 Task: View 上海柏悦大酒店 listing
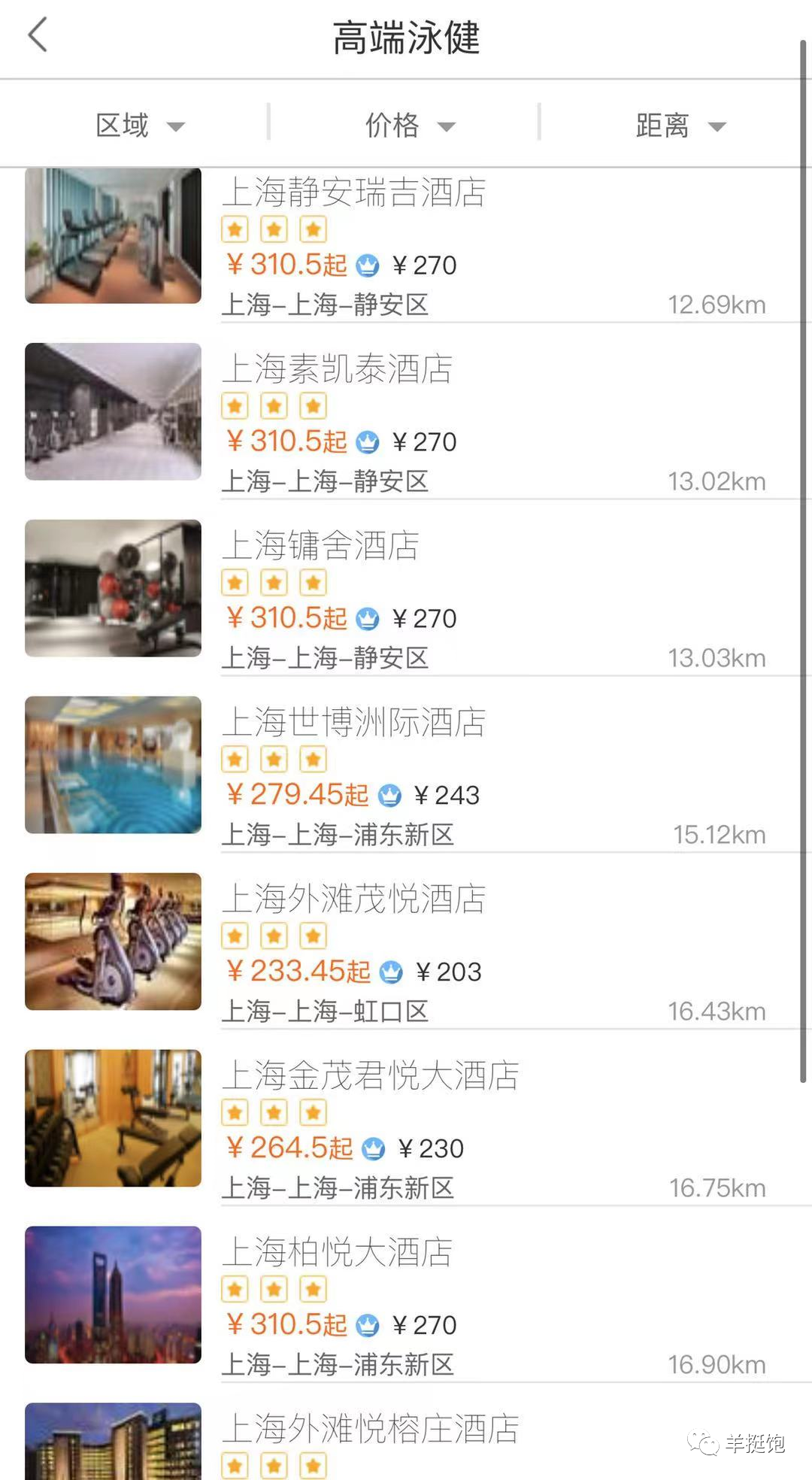tap(337, 1253)
